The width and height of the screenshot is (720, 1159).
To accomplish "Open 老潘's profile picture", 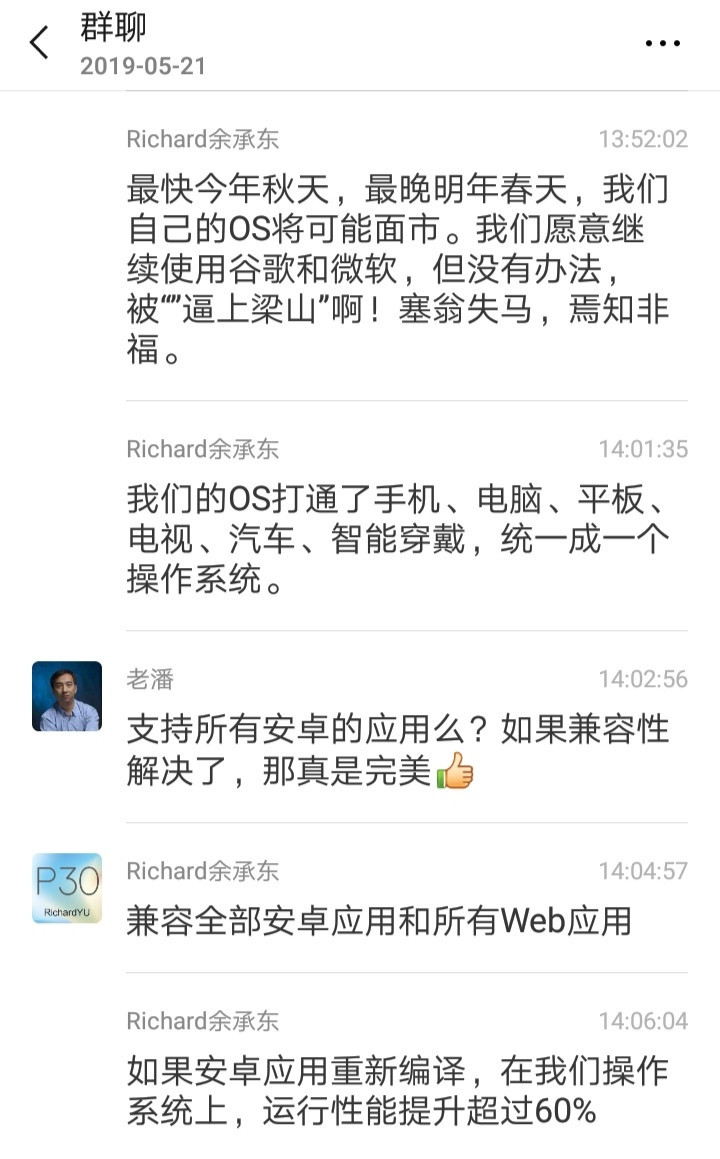I will pos(67,696).
